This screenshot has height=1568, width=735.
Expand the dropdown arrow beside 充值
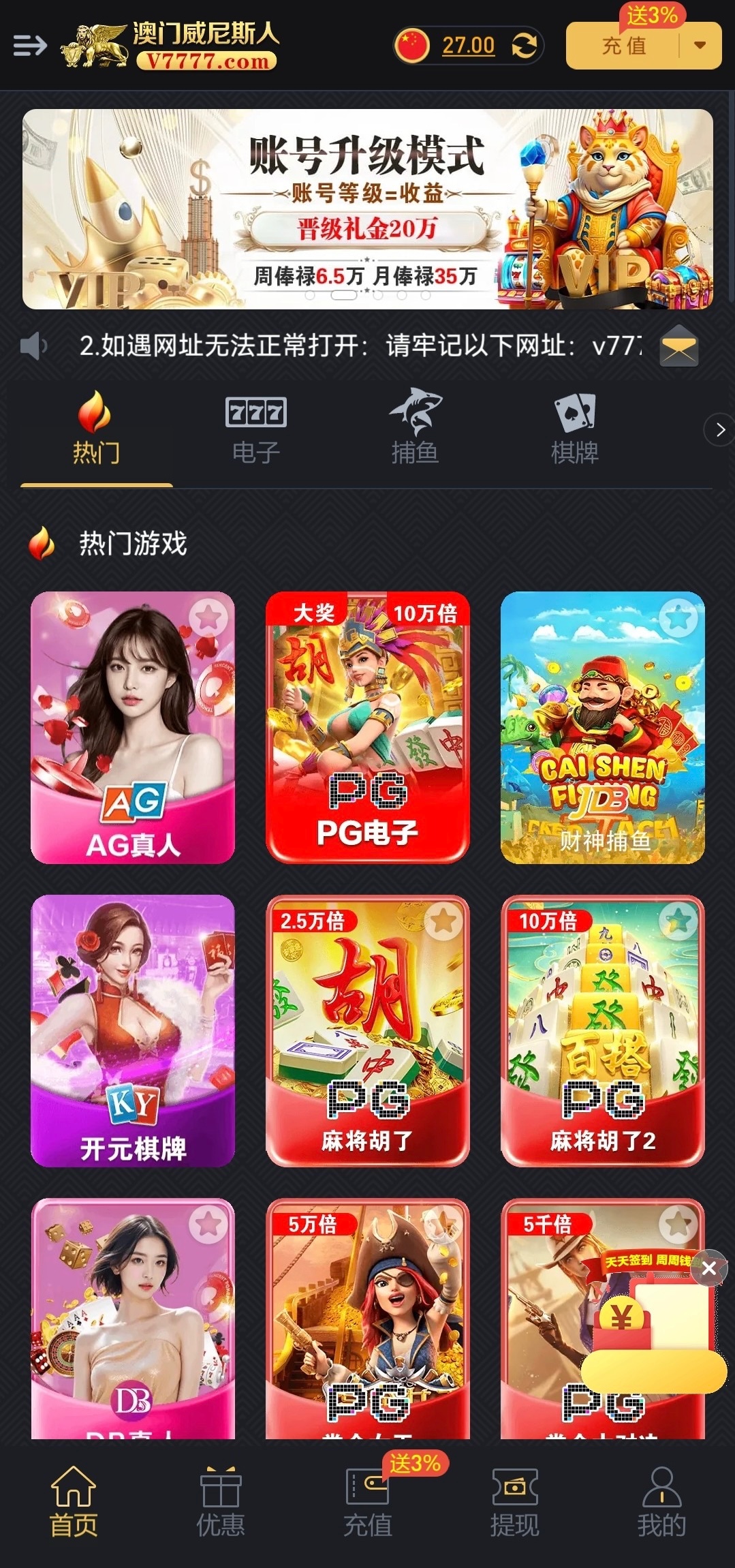[x=700, y=46]
